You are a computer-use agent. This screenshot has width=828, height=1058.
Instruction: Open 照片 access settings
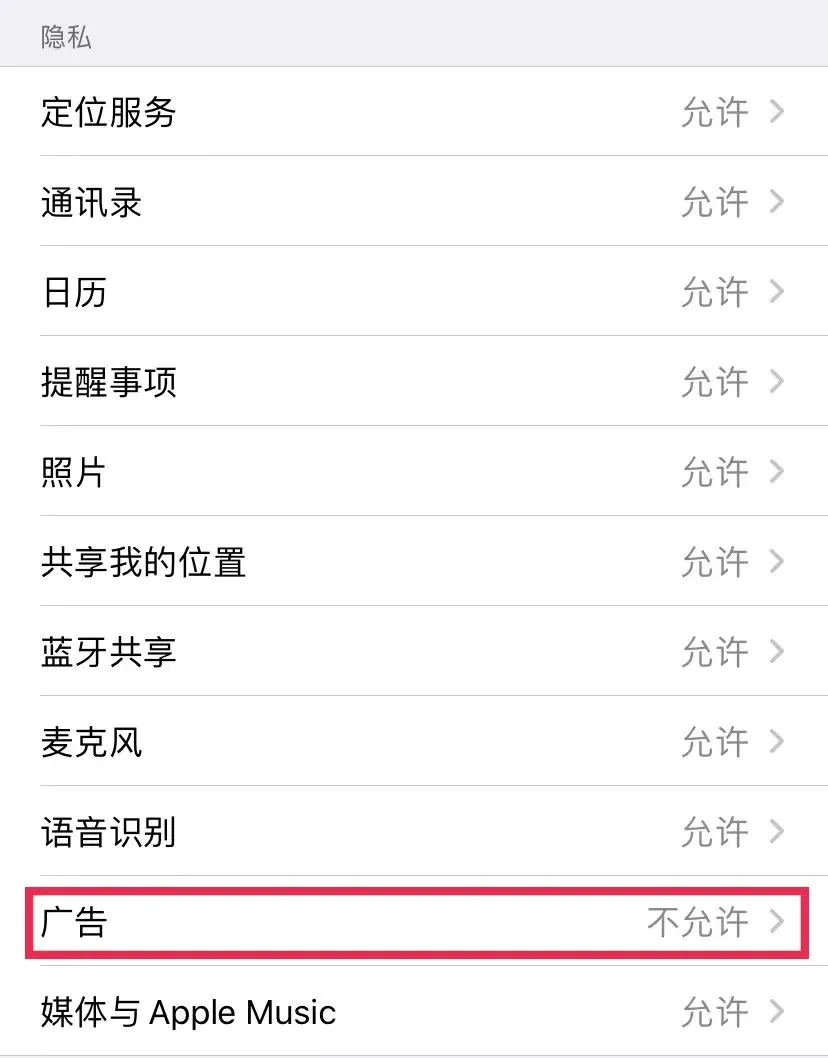(x=414, y=472)
